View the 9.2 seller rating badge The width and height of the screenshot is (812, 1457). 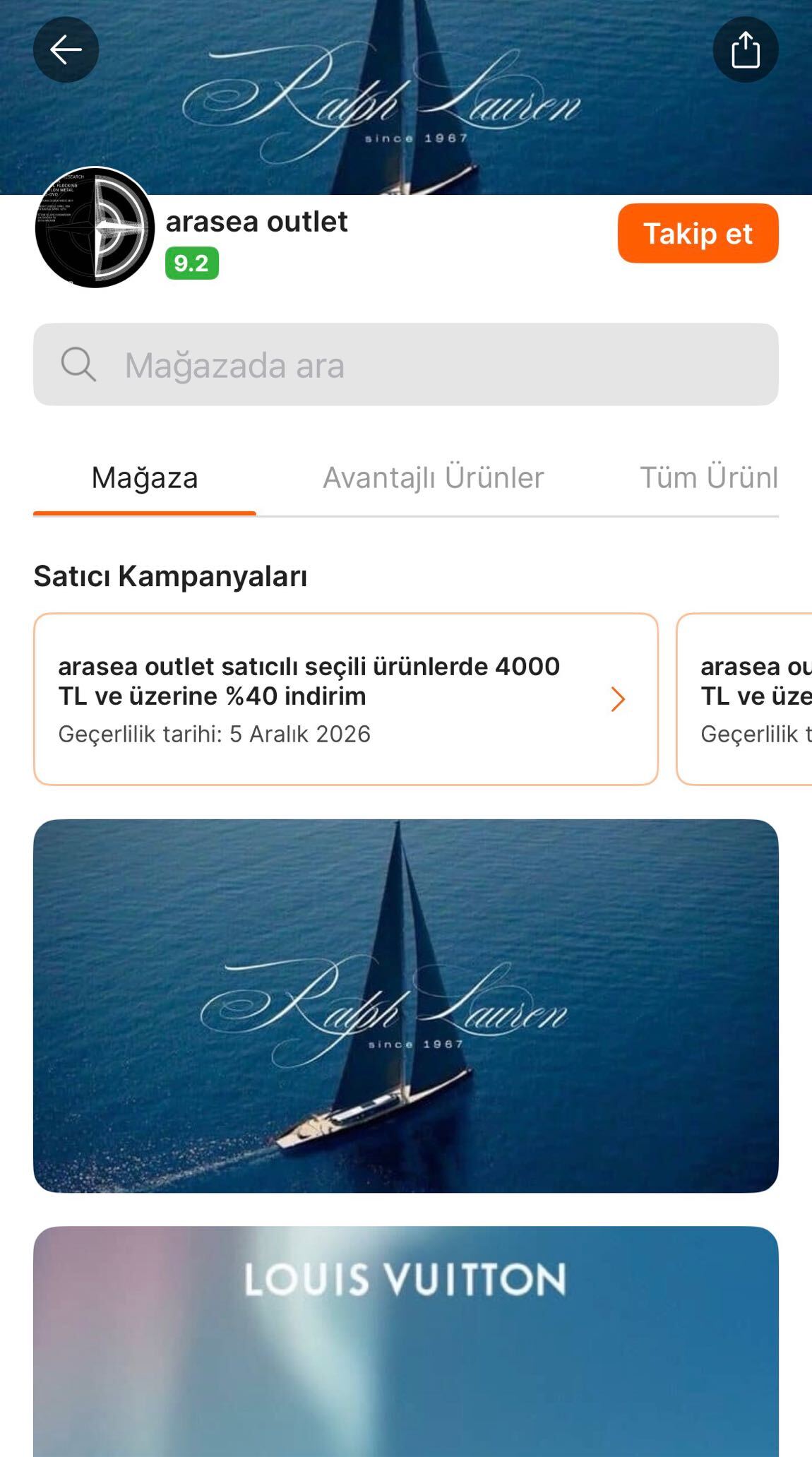192,263
